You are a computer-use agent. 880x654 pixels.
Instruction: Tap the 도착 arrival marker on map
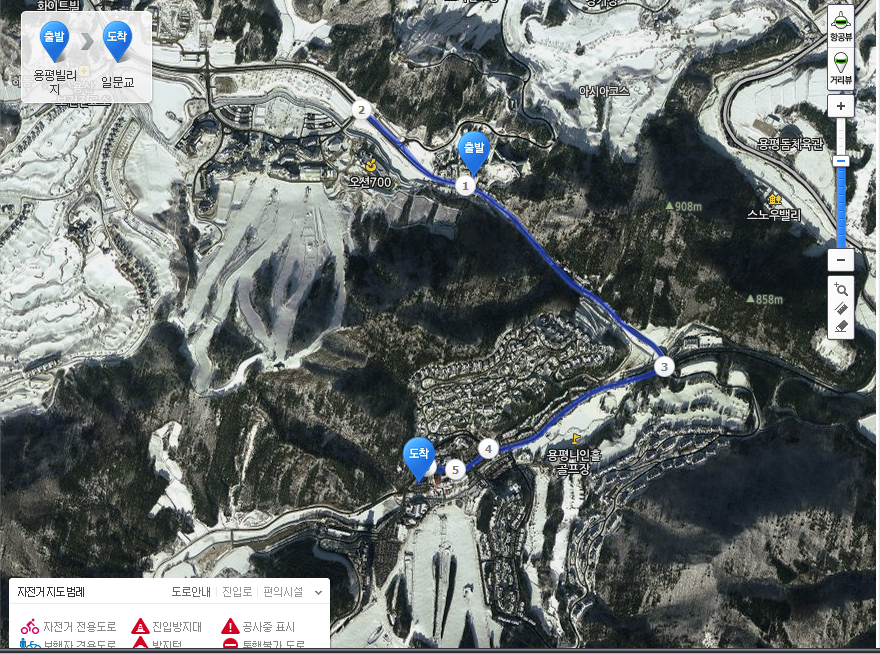pyautogui.click(x=418, y=456)
